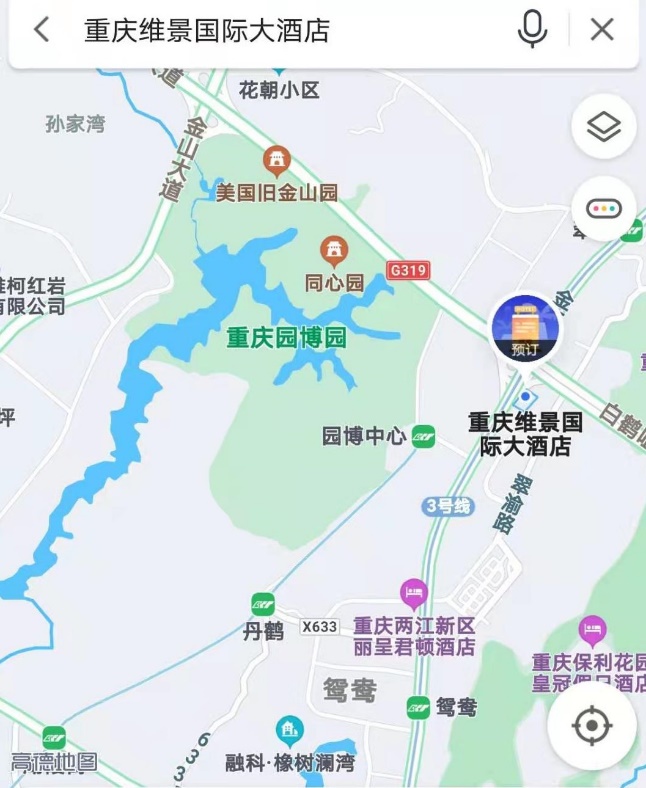Select the 丹鹤 metro station marker

pos(263,604)
